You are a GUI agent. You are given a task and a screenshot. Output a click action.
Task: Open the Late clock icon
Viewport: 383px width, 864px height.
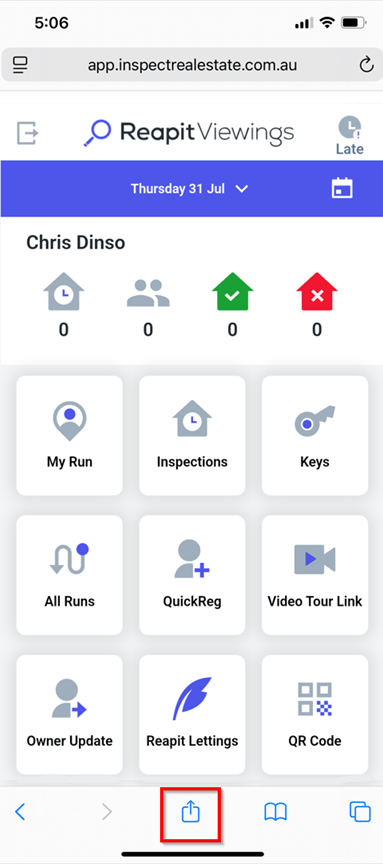(350, 135)
